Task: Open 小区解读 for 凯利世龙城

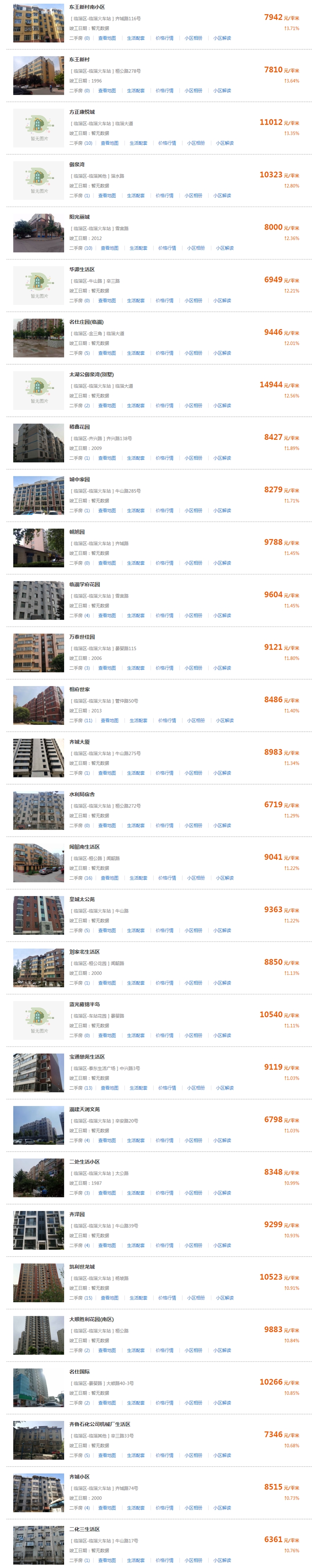Action: [x=225, y=1298]
